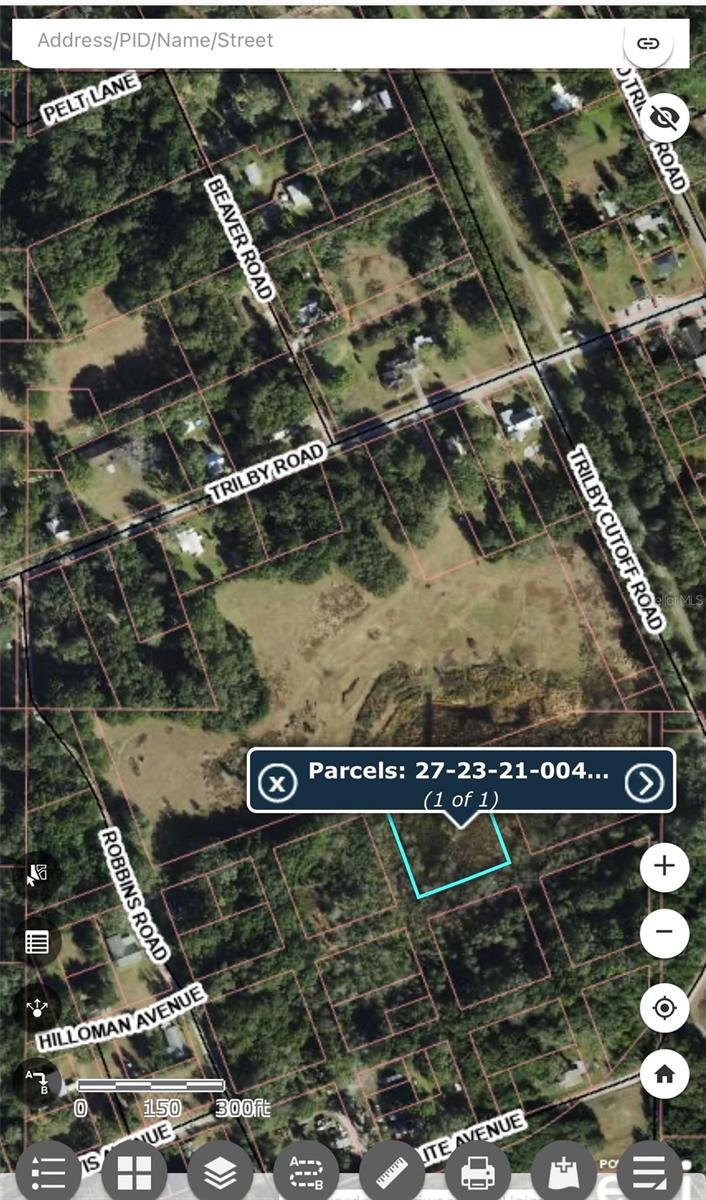Image resolution: width=706 pixels, height=1200 pixels.
Task: Toggle visibility with the crossed-eye icon
Action: point(665,118)
